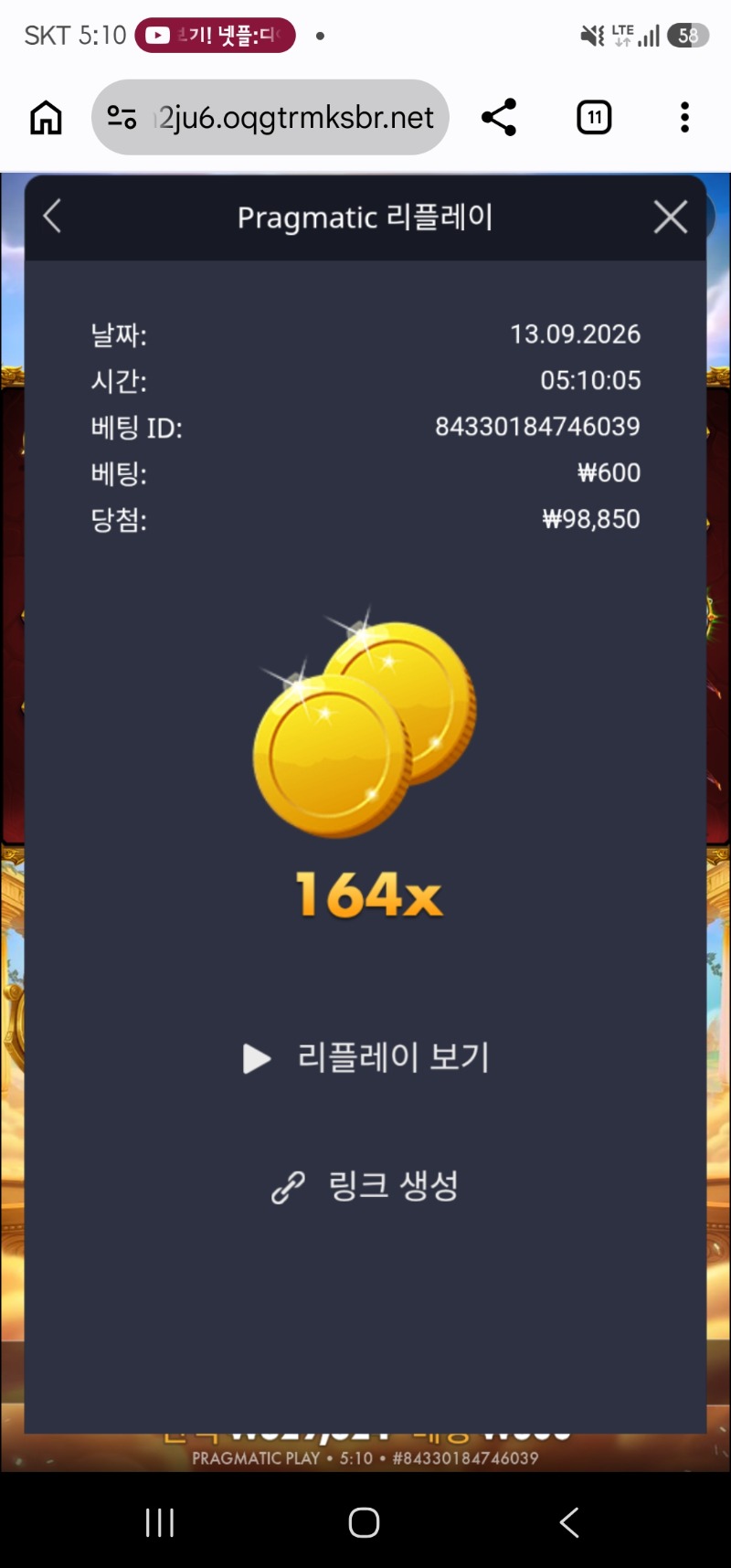
Task: Generate a share link with 링크 생성
Action: point(365,1186)
